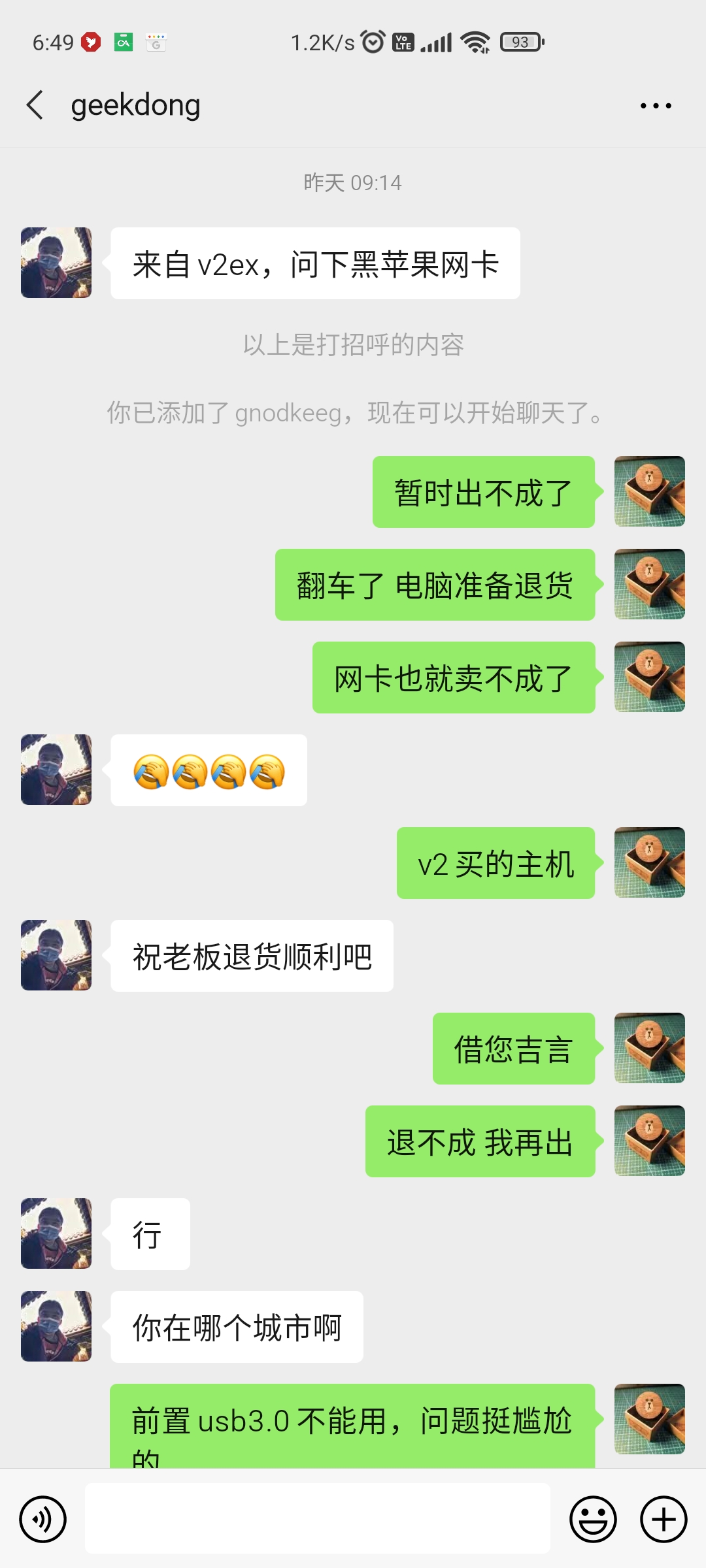
Task: Open geekdong's avatar beside "来自 v2ex" message
Action: 56,263
